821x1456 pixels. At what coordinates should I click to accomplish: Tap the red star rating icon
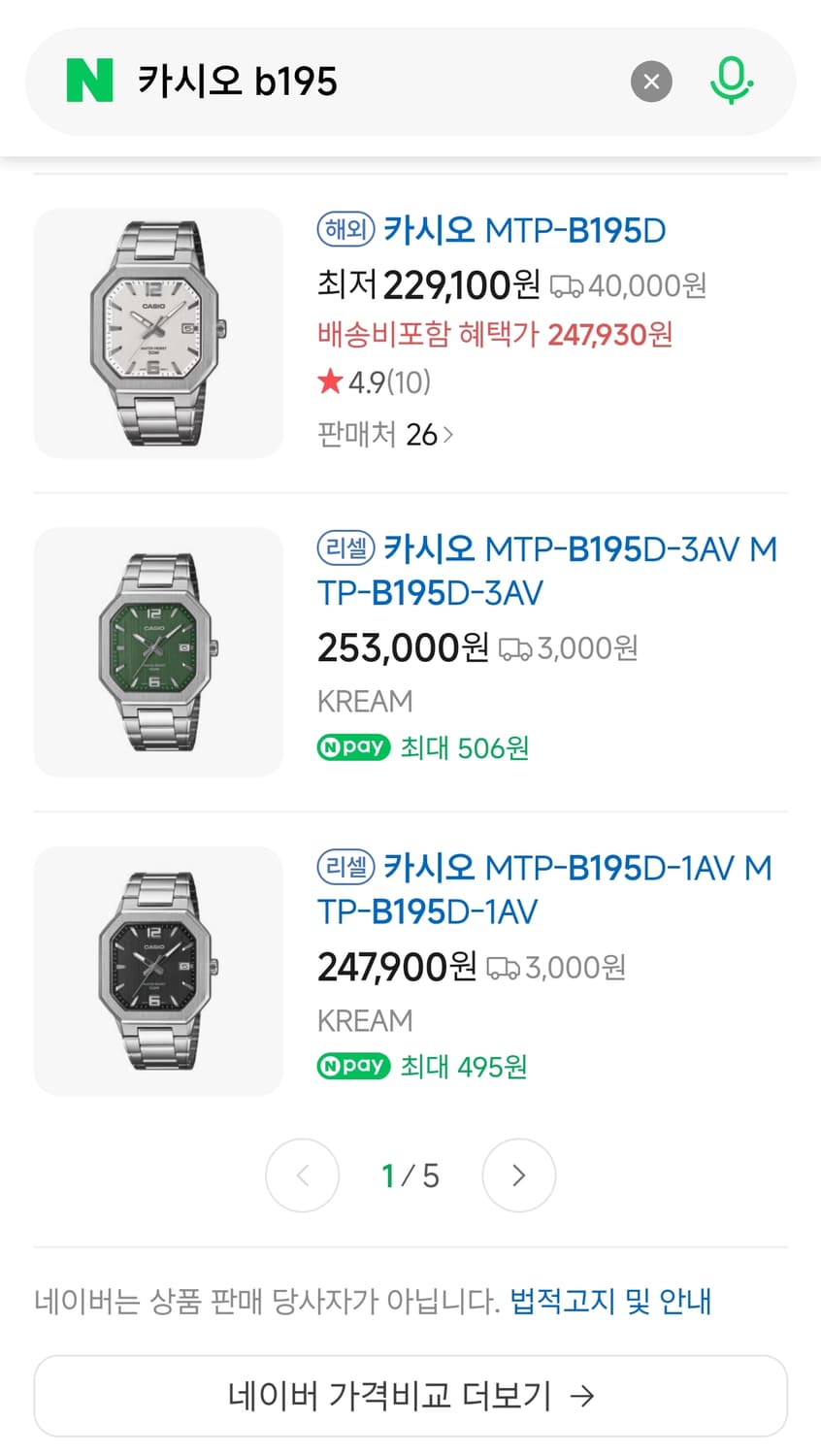tap(330, 382)
